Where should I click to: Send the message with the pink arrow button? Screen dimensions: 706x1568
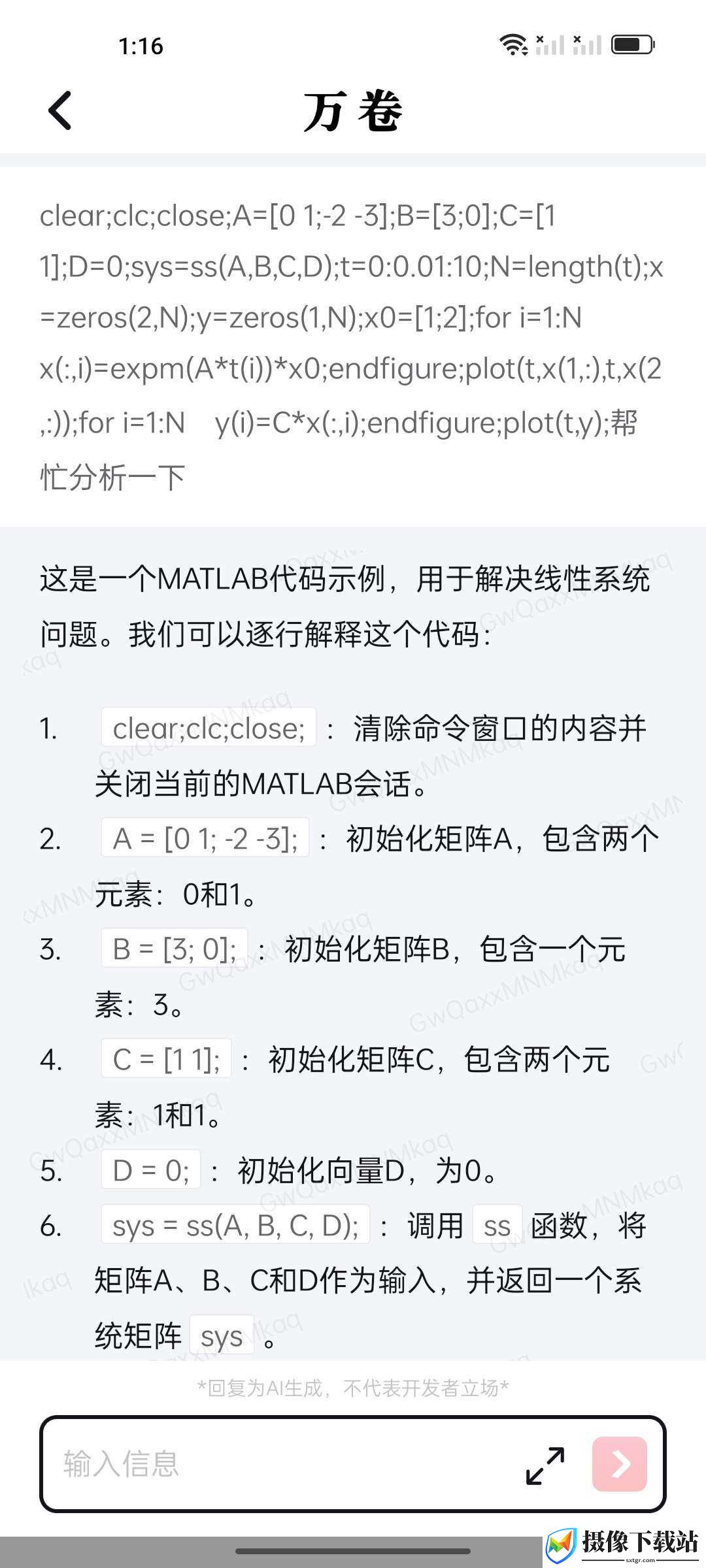pos(619,1464)
